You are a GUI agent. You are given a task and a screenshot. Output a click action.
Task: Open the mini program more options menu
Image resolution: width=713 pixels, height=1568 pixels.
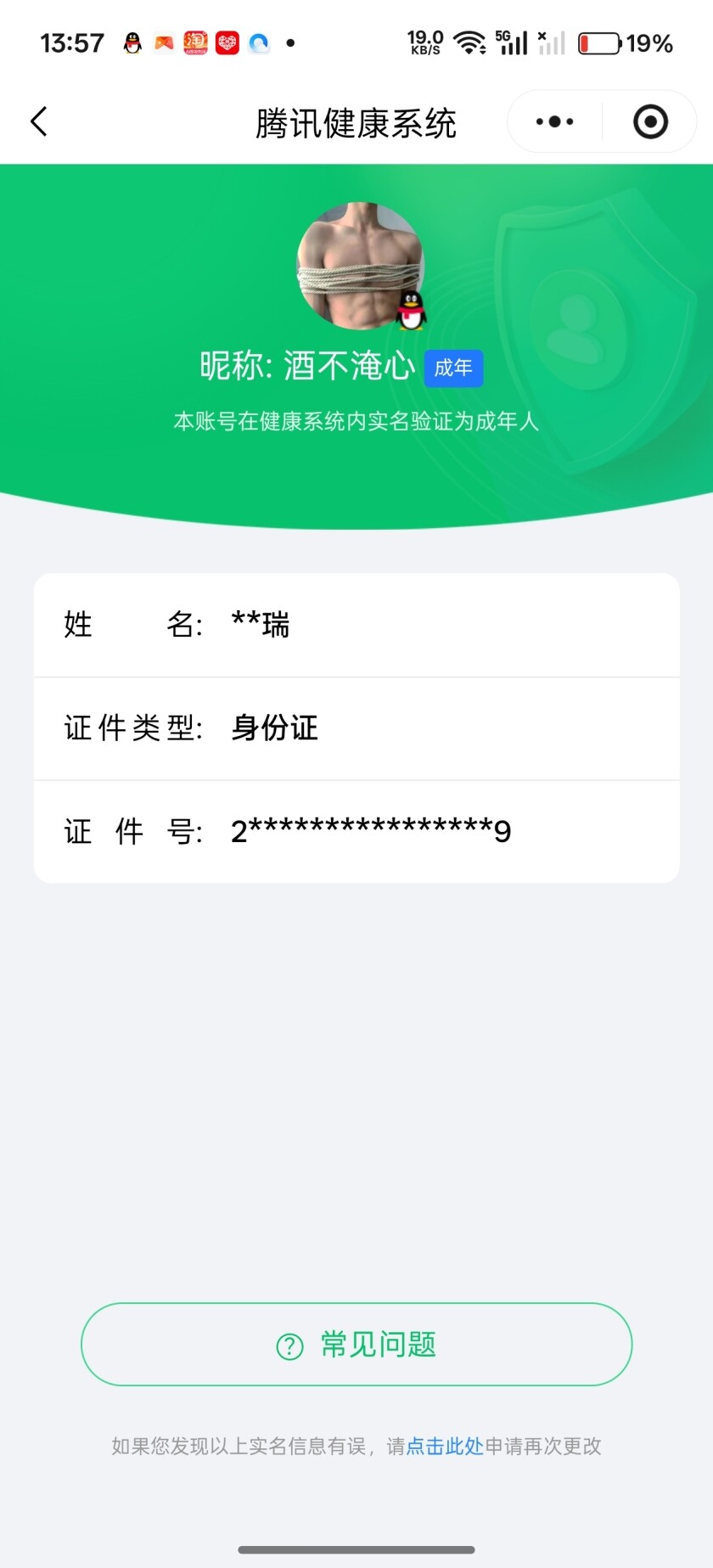point(553,121)
